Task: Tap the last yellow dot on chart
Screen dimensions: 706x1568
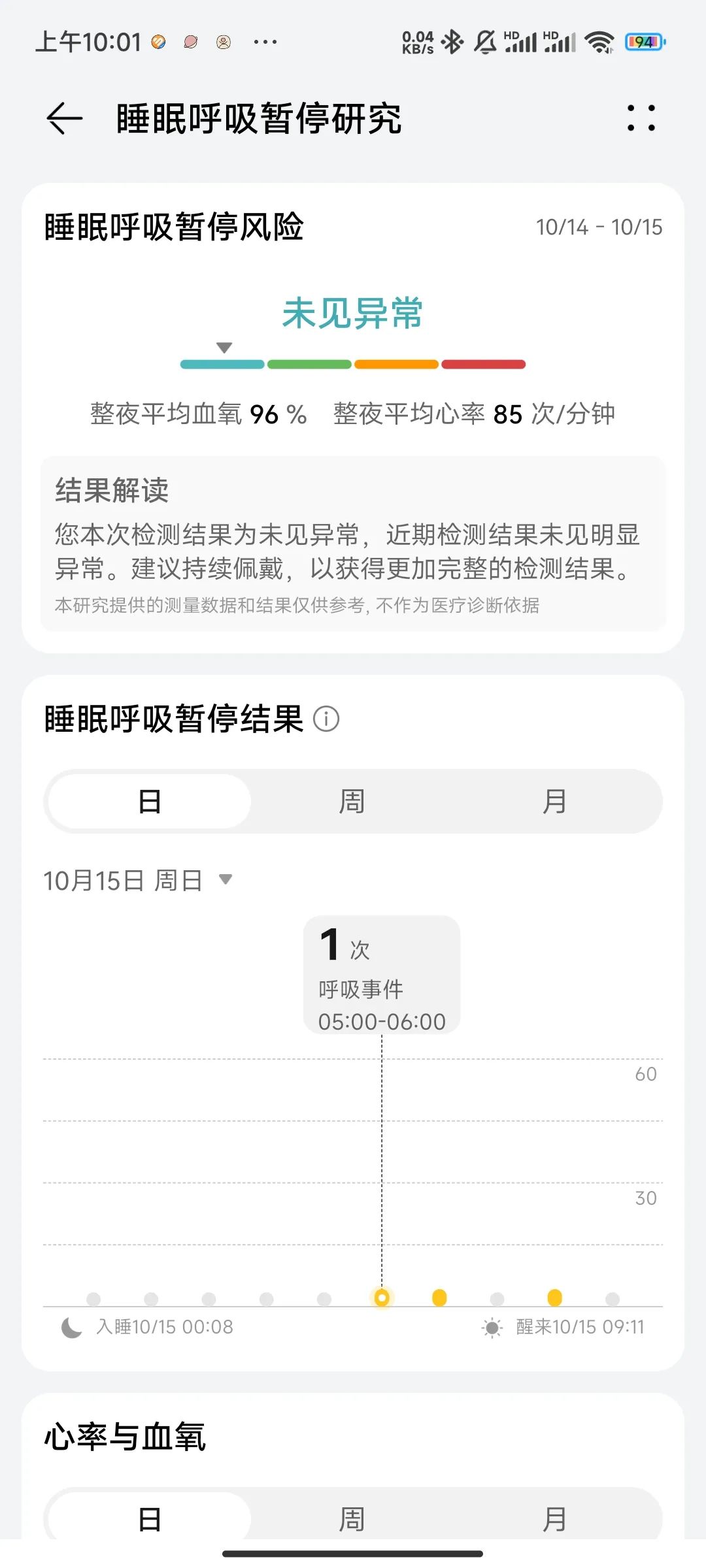Action: tap(554, 1298)
